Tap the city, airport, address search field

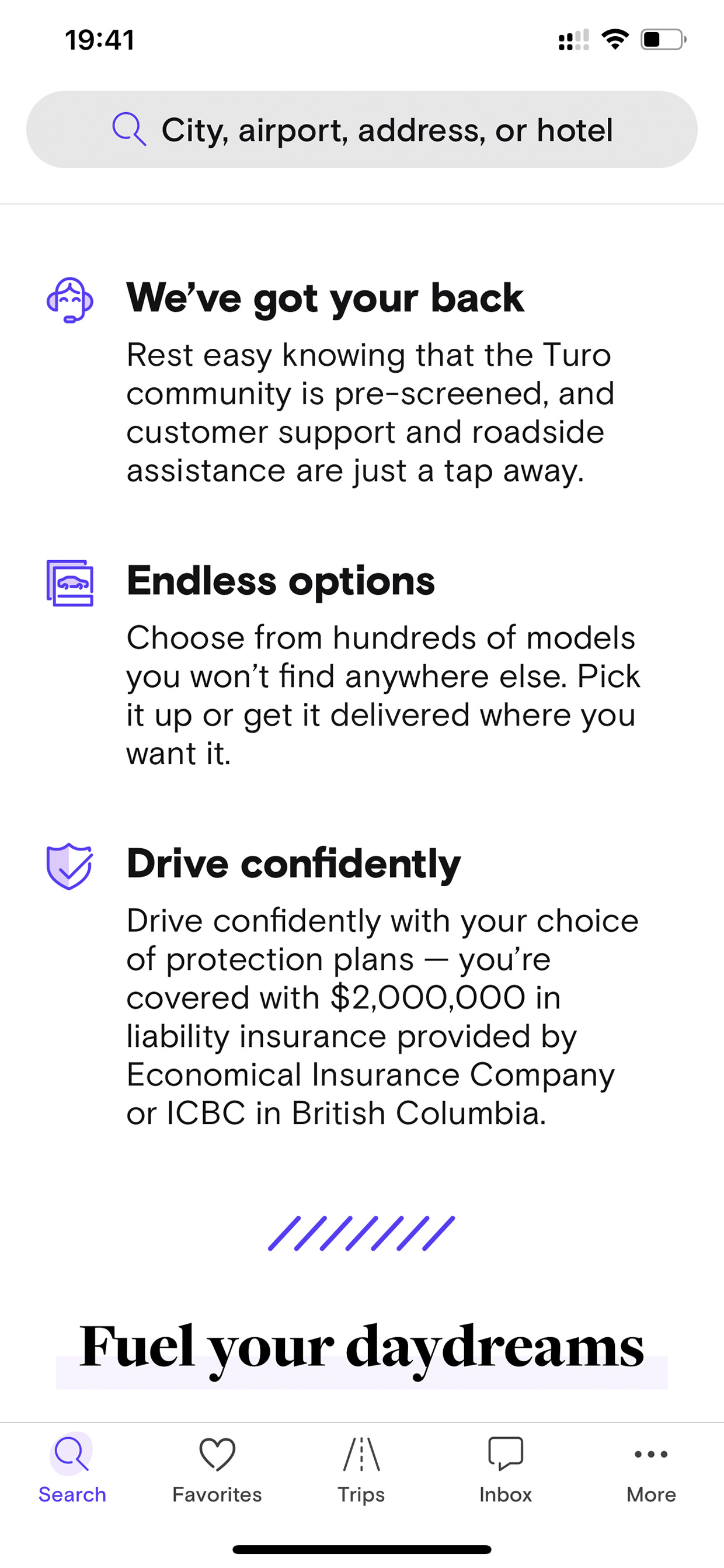(362, 130)
